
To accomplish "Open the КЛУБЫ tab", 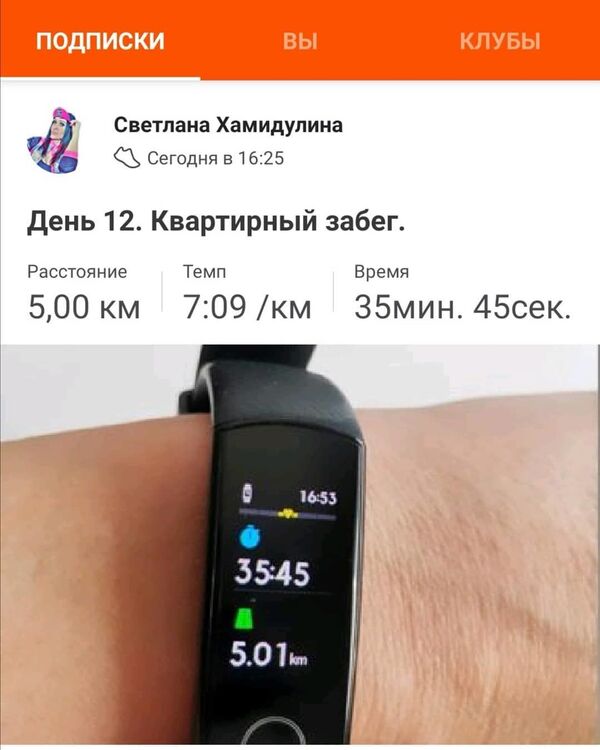I will (500, 41).
